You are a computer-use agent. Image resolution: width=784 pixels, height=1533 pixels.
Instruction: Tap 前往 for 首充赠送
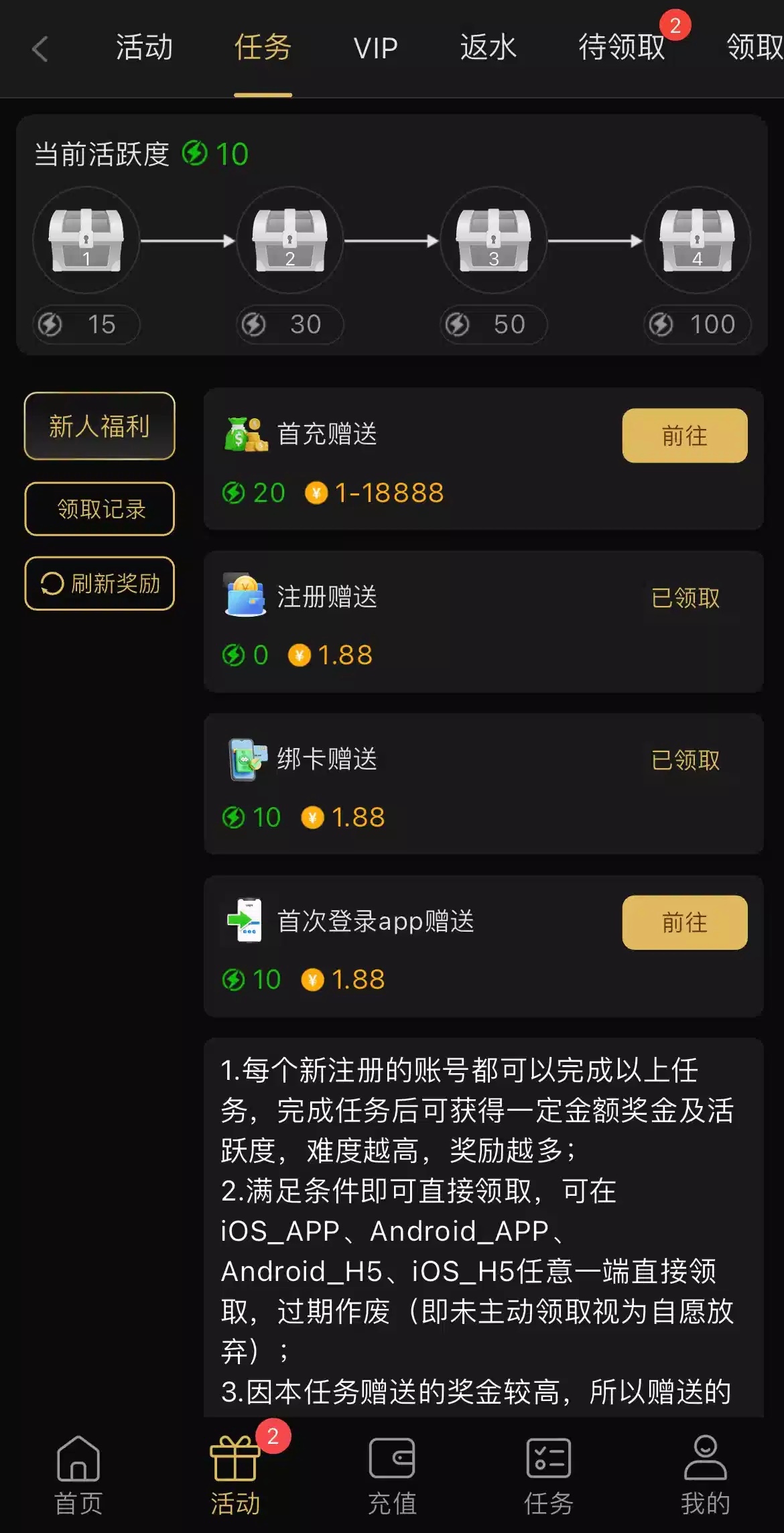coord(684,436)
